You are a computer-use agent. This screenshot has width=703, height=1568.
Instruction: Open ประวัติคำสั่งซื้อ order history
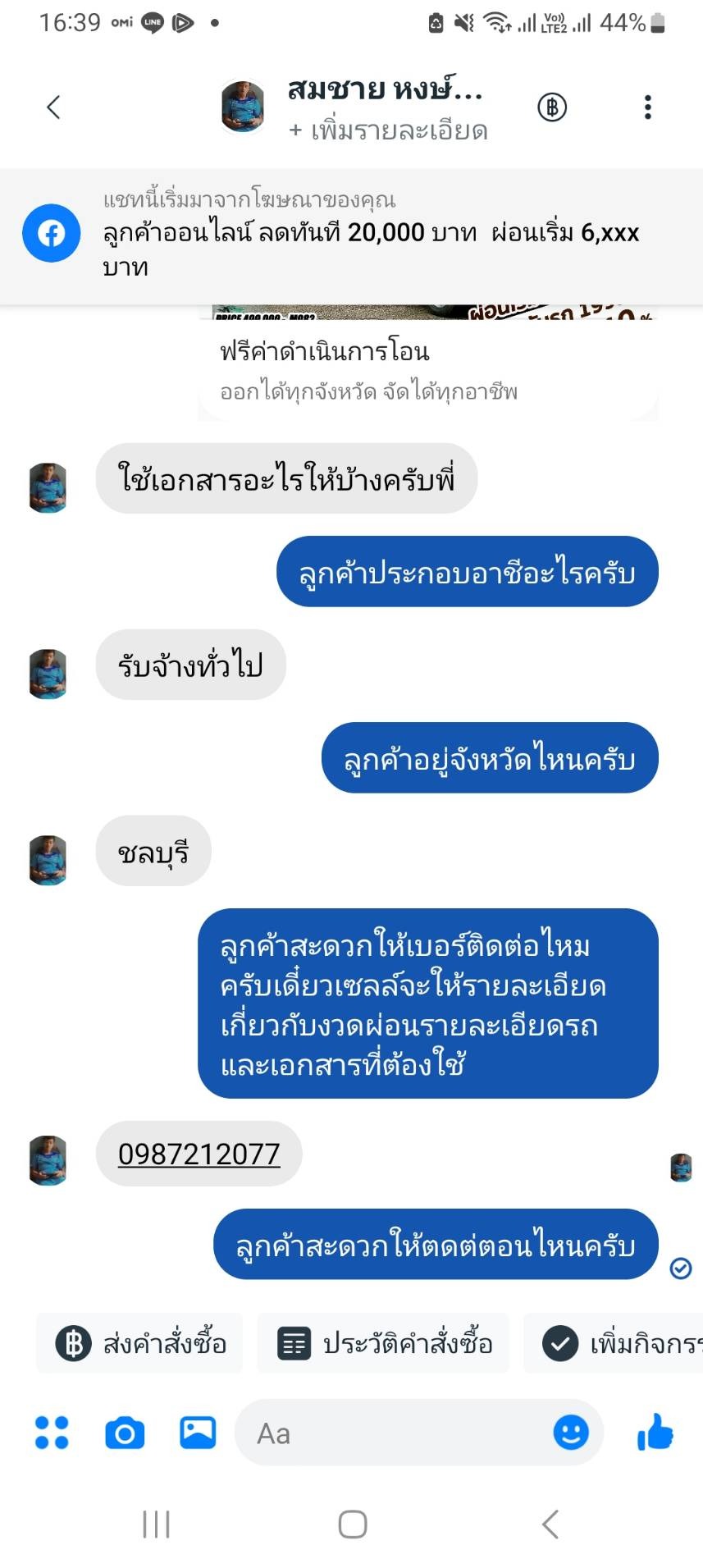pyautogui.click(x=384, y=1343)
